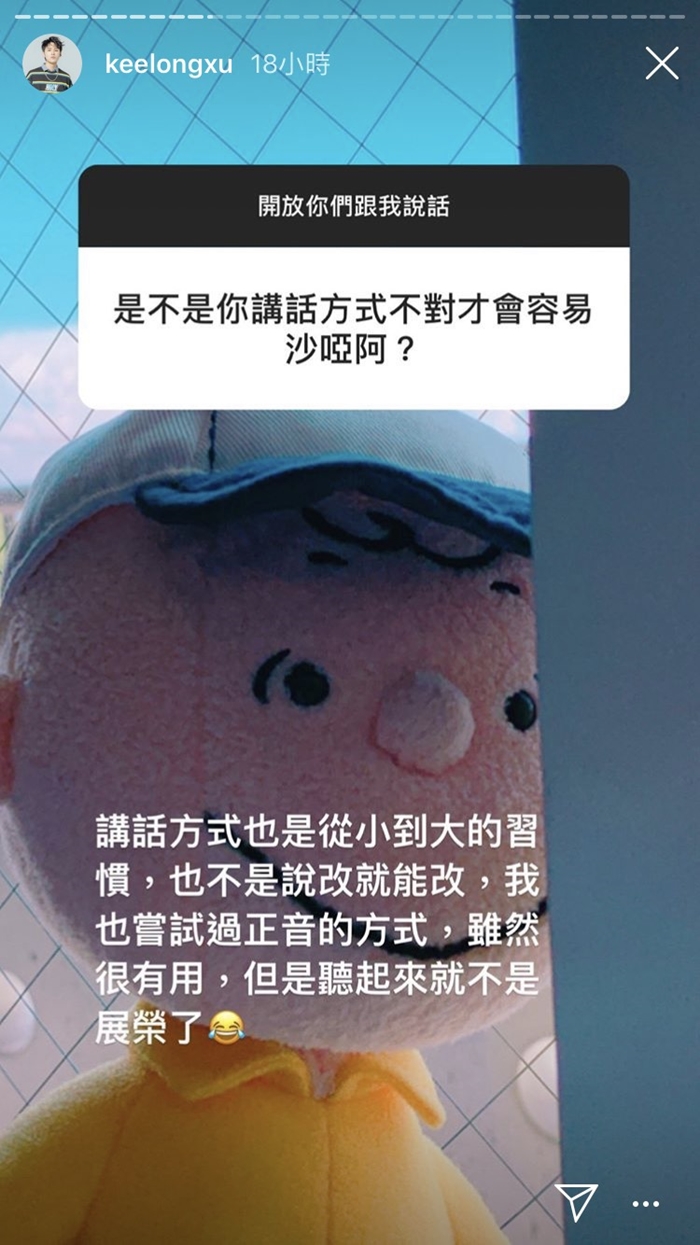Open keelongxu's profile picture
The image size is (700, 1245).
click(52, 64)
